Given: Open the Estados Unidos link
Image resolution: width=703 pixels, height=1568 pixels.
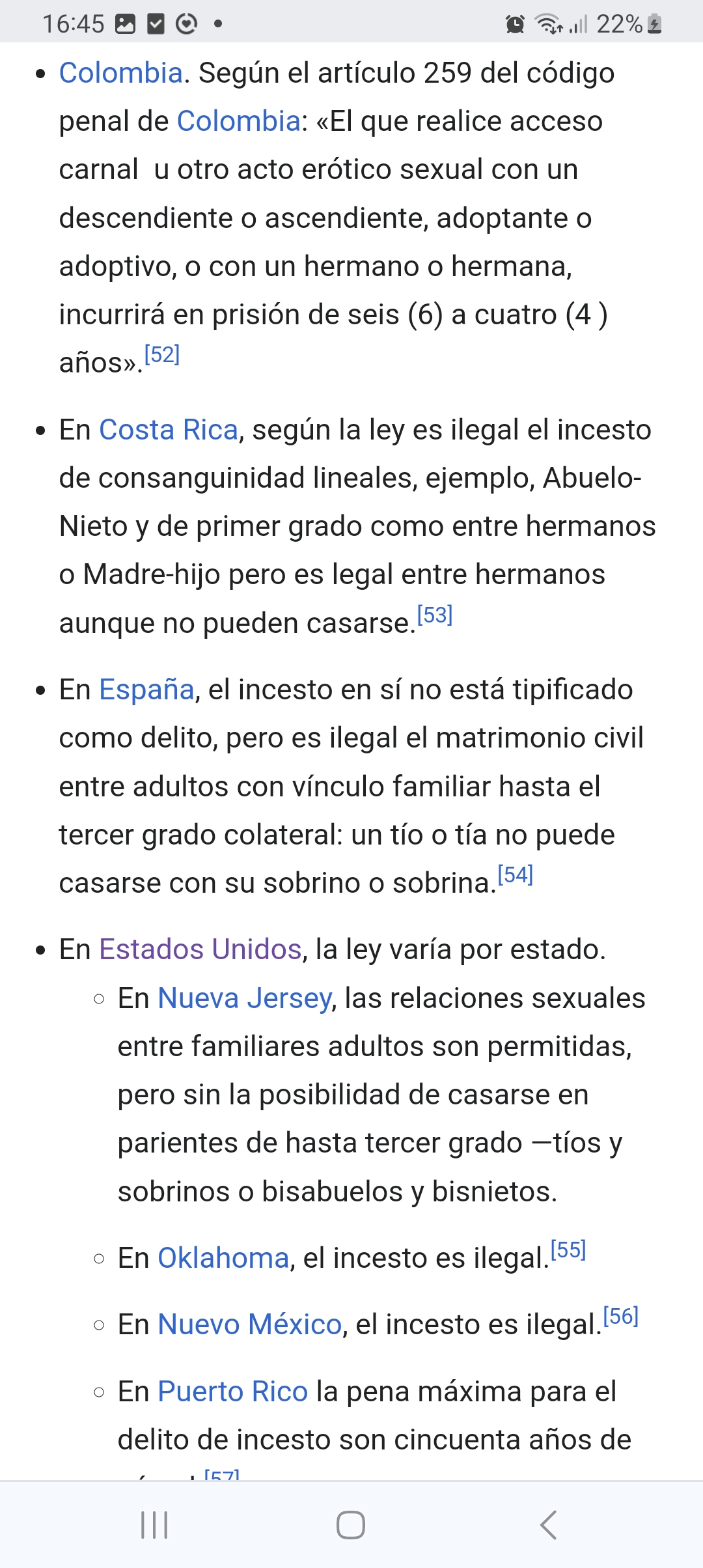Looking at the screenshot, I should pyautogui.click(x=200, y=949).
